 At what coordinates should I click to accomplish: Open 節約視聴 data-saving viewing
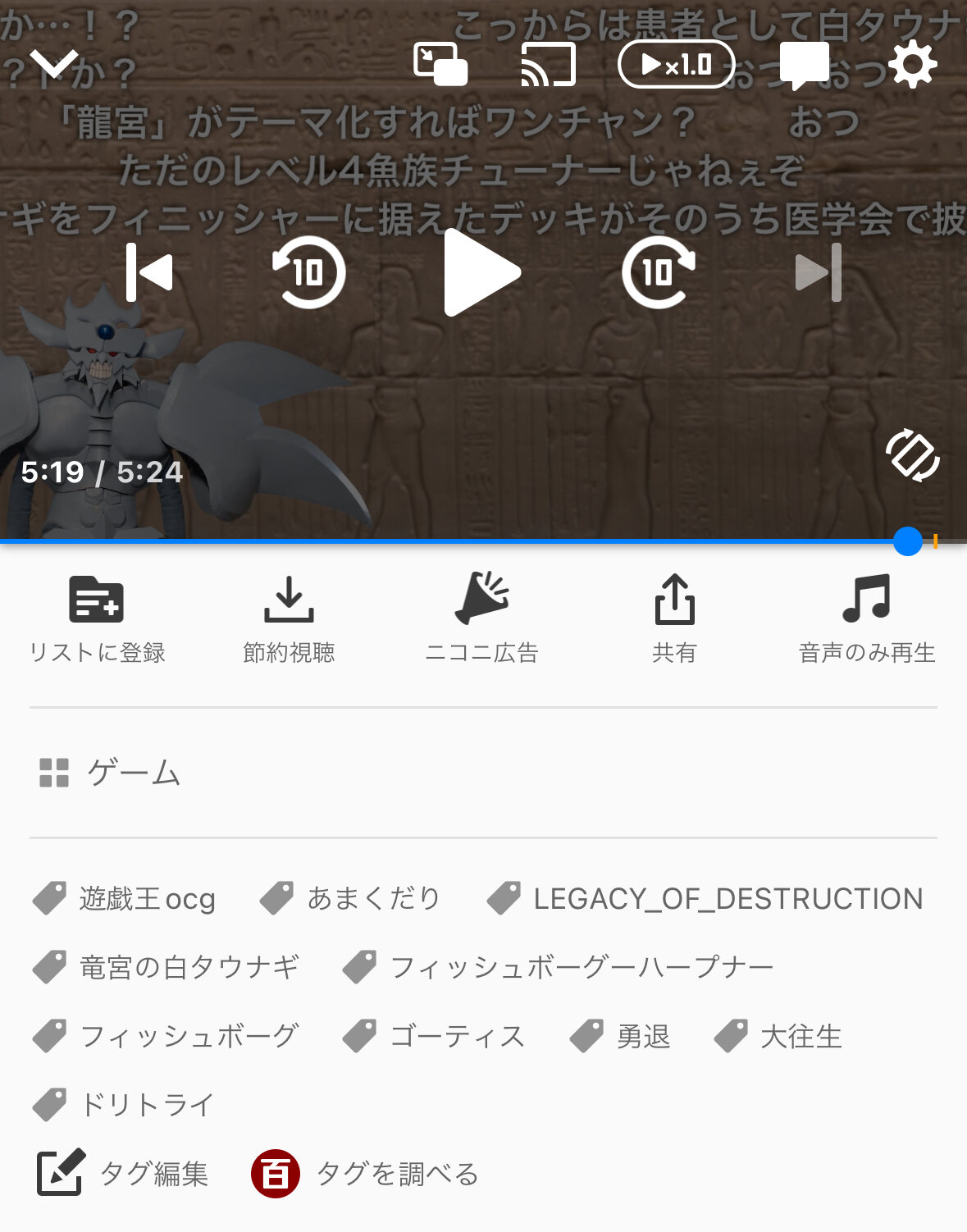[289, 618]
